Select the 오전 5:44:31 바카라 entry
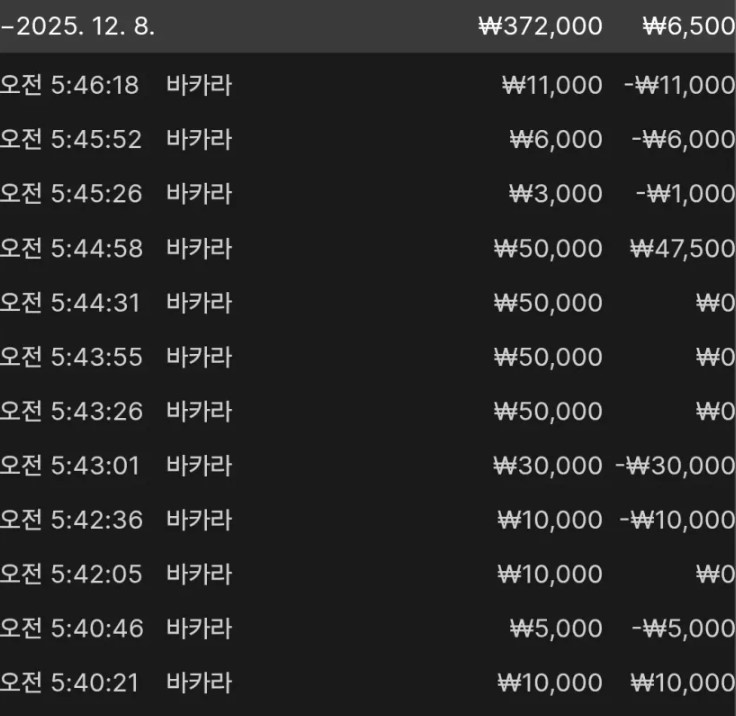This screenshot has height=716, width=736. pyautogui.click(x=368, y=302)
